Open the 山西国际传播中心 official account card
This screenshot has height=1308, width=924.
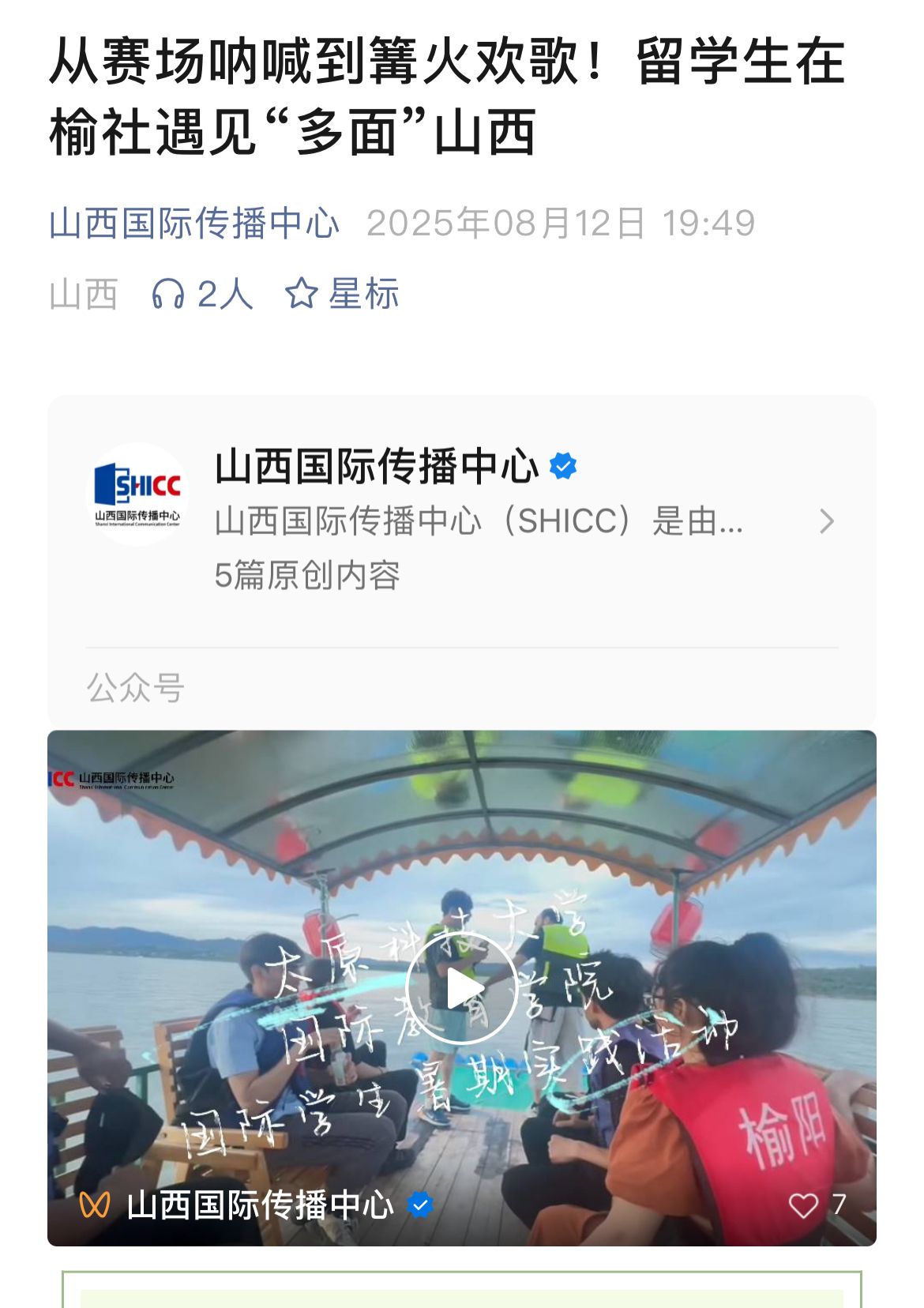pyautogui.click(x=461, y=521)
